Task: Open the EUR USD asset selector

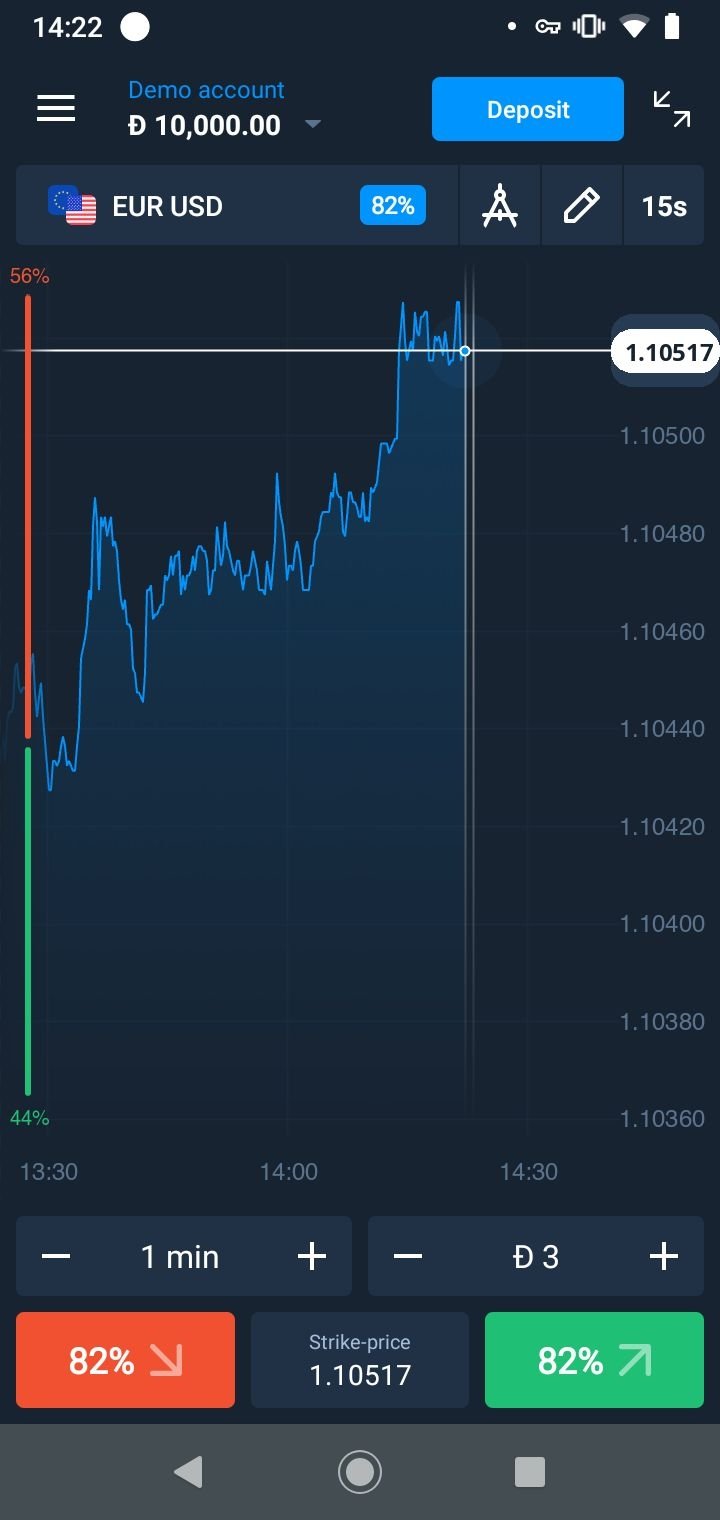Action: pos(237,206)
